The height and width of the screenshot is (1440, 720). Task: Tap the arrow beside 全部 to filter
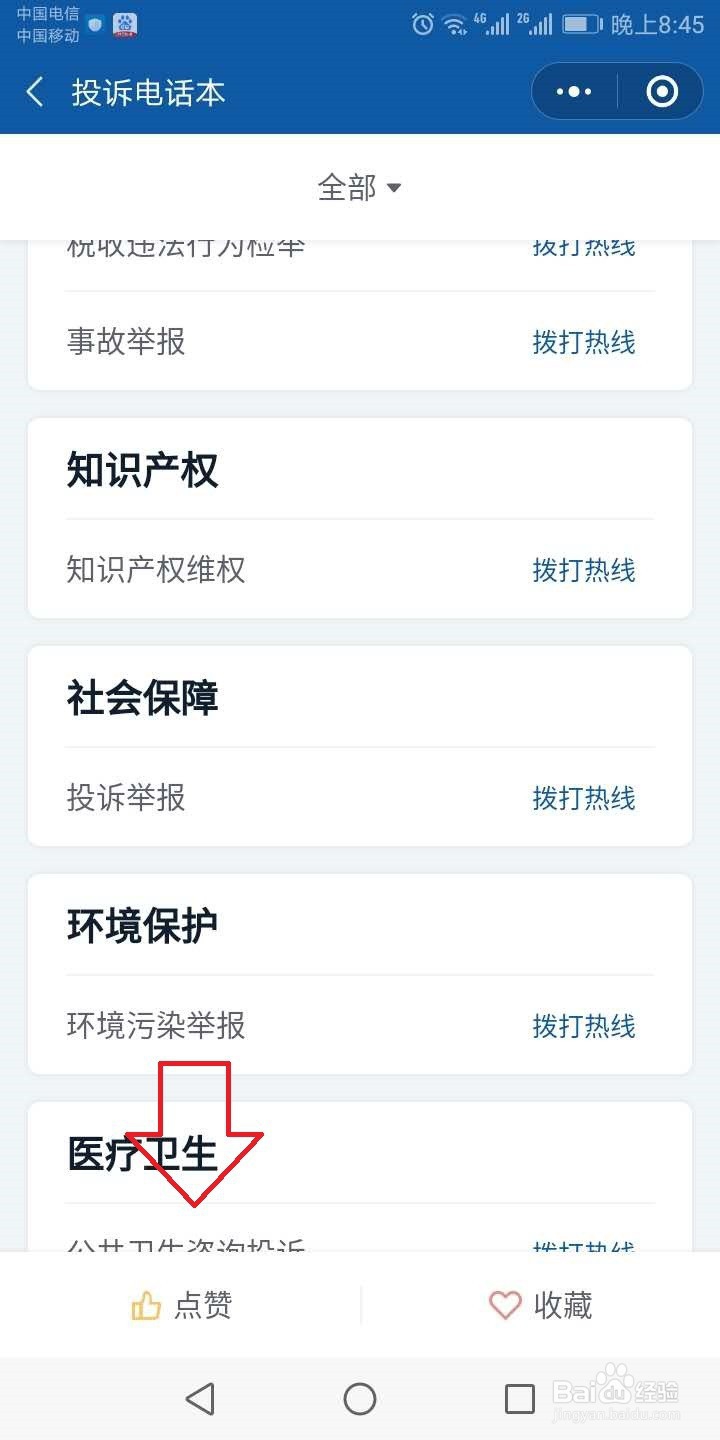click(394, 188)
